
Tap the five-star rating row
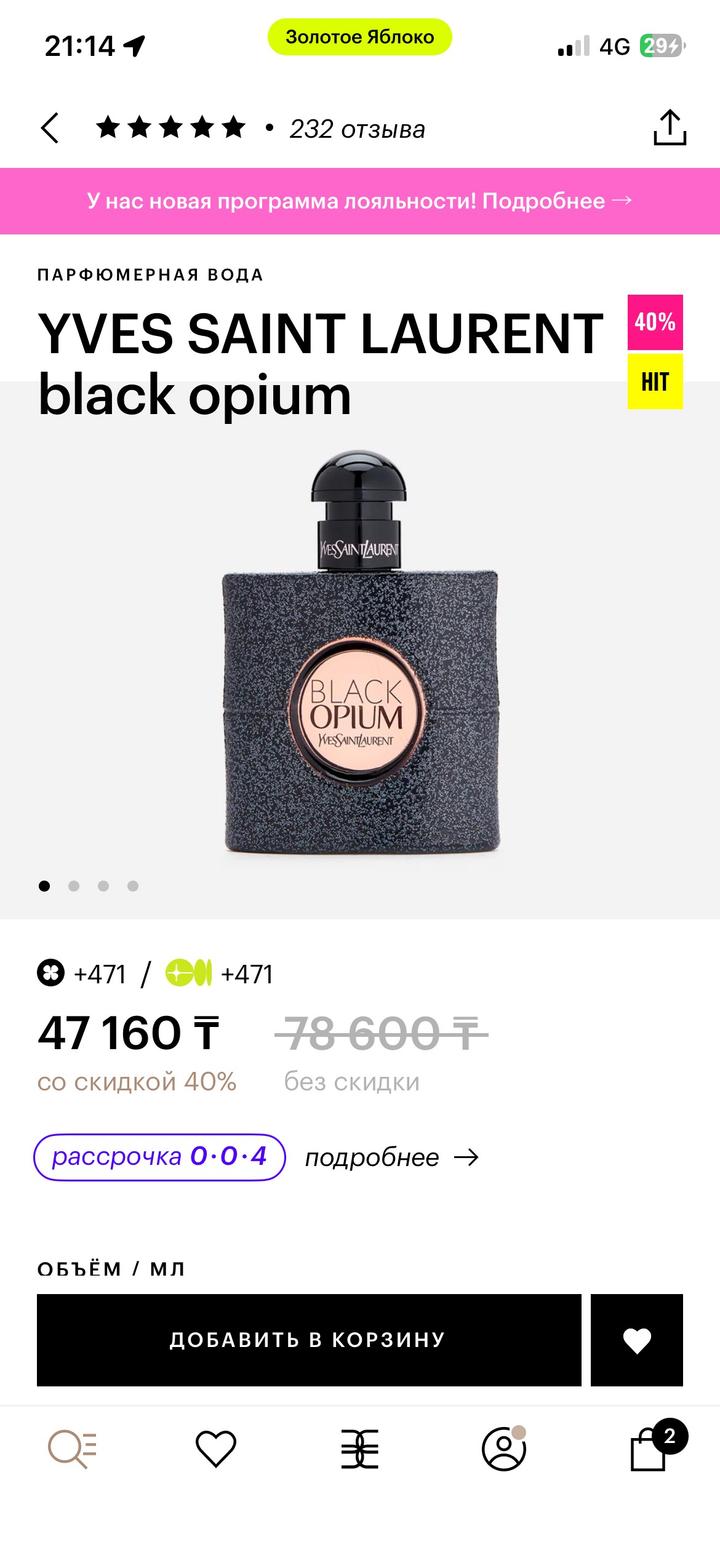click(x=170, y=127)
